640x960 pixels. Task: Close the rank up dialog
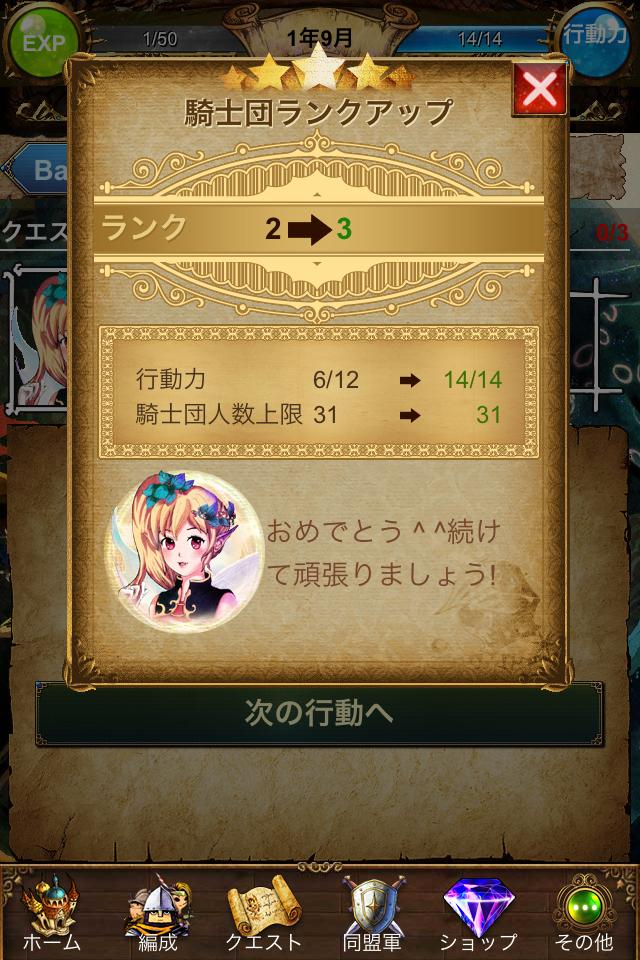click(539, 90)
